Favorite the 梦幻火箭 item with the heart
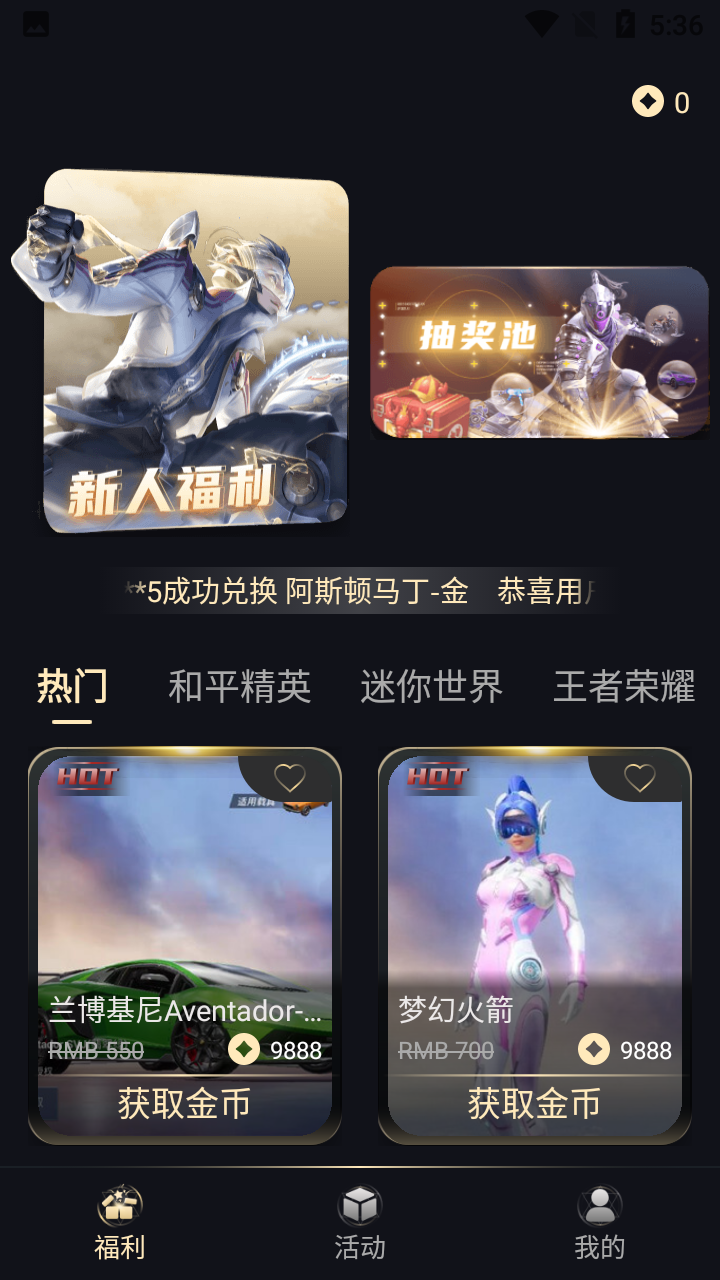 640,777
